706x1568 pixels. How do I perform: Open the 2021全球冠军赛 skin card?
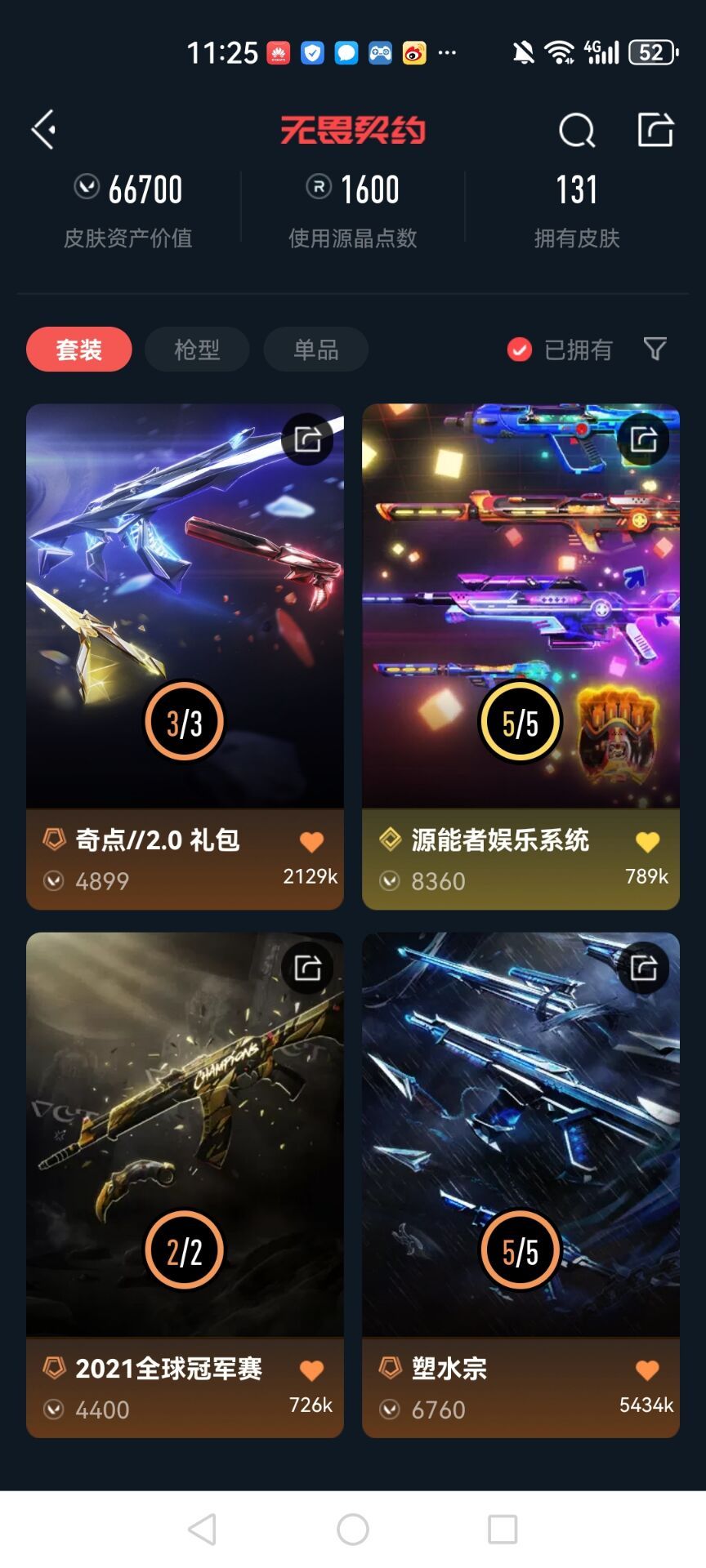185,1185
